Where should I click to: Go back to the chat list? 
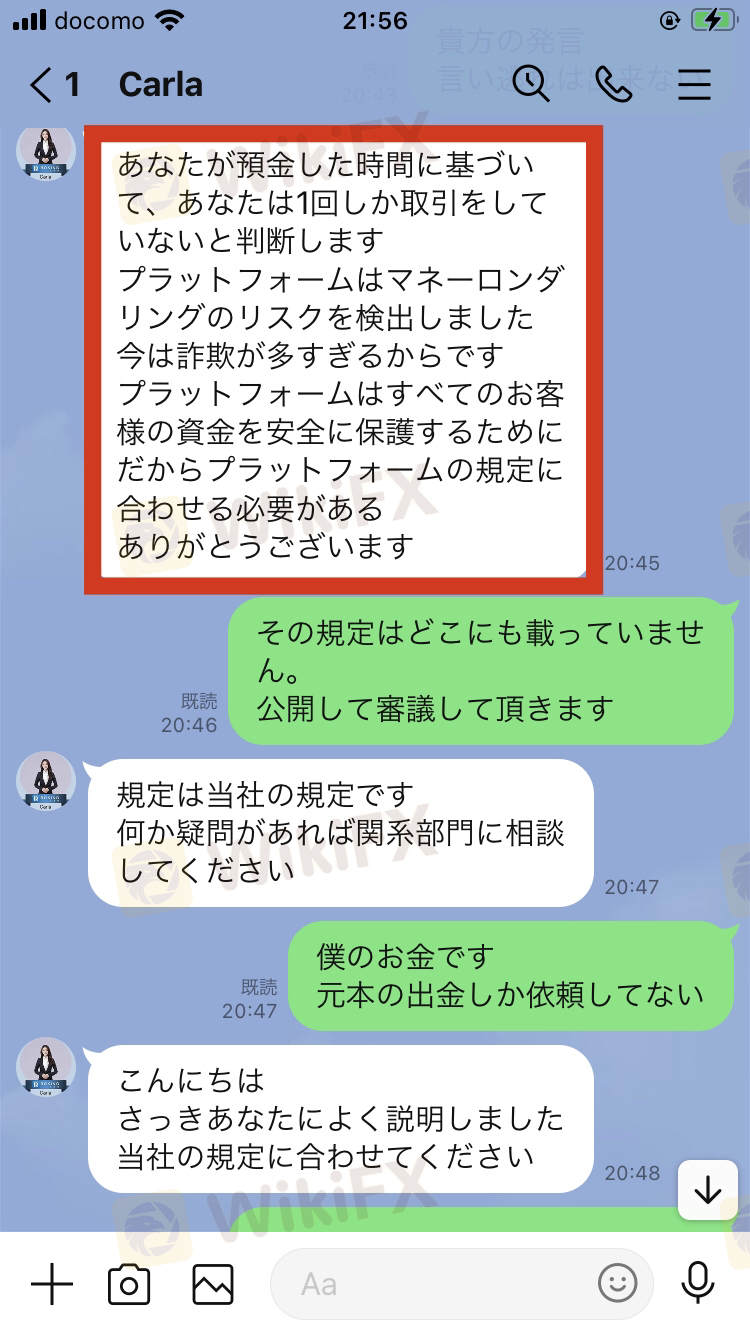pyautogui.click(x=42, y=85)
